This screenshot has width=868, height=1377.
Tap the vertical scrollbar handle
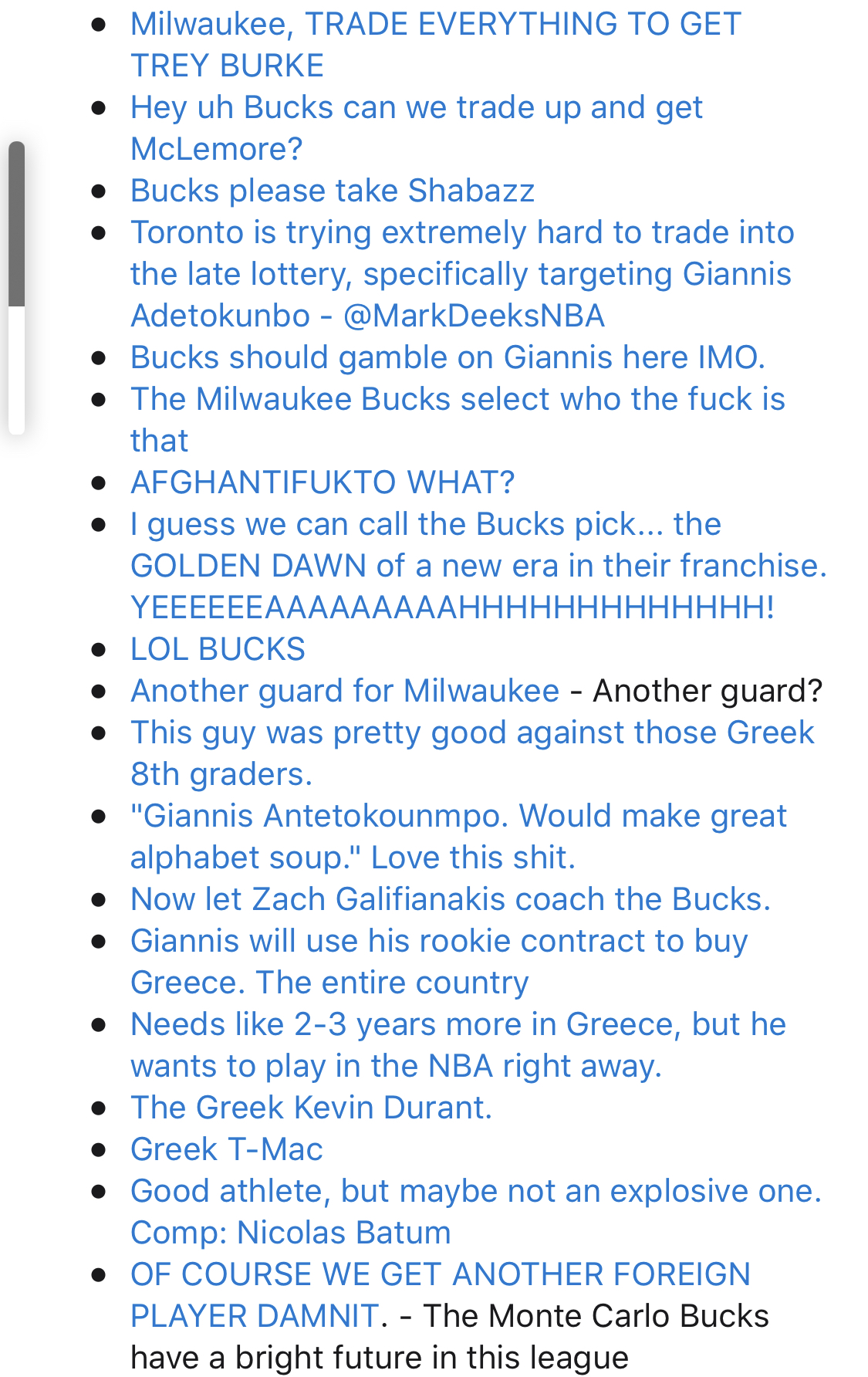click(x=16, y=224)
